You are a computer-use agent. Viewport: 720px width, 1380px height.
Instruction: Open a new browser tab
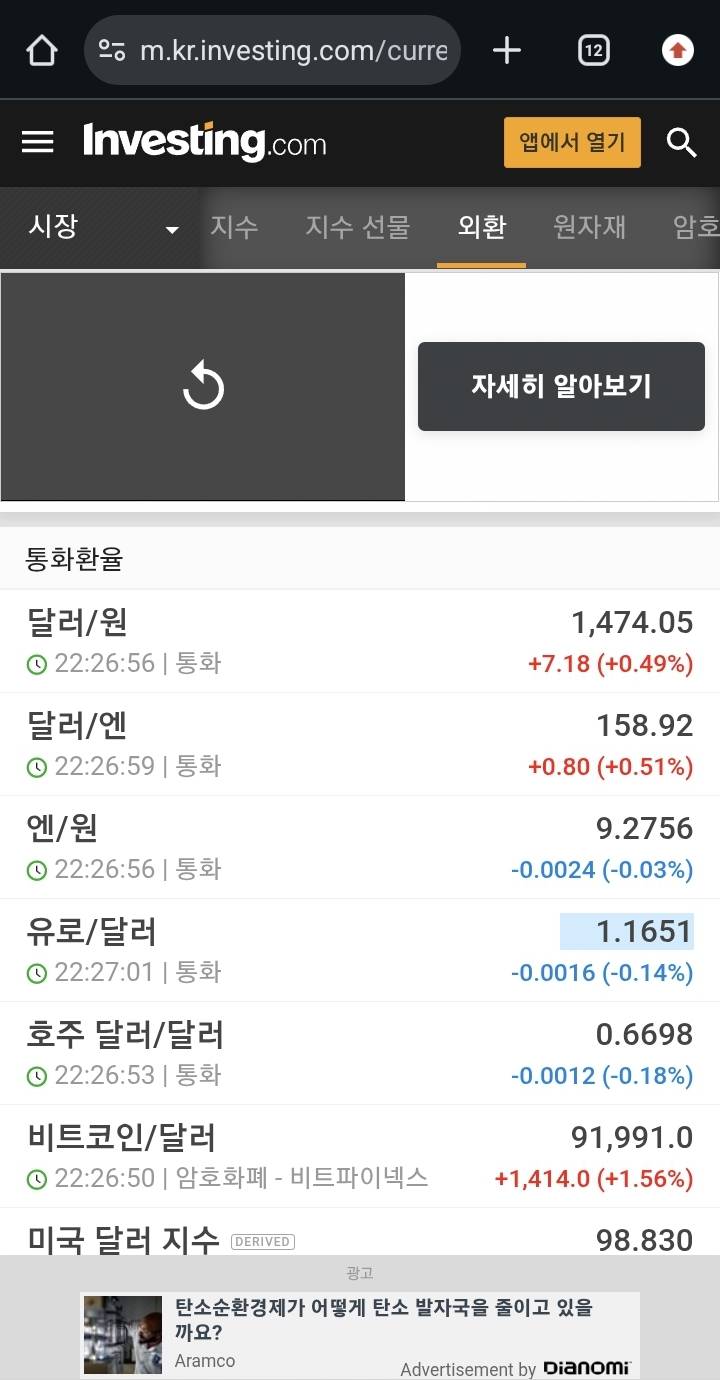[507, 50]
